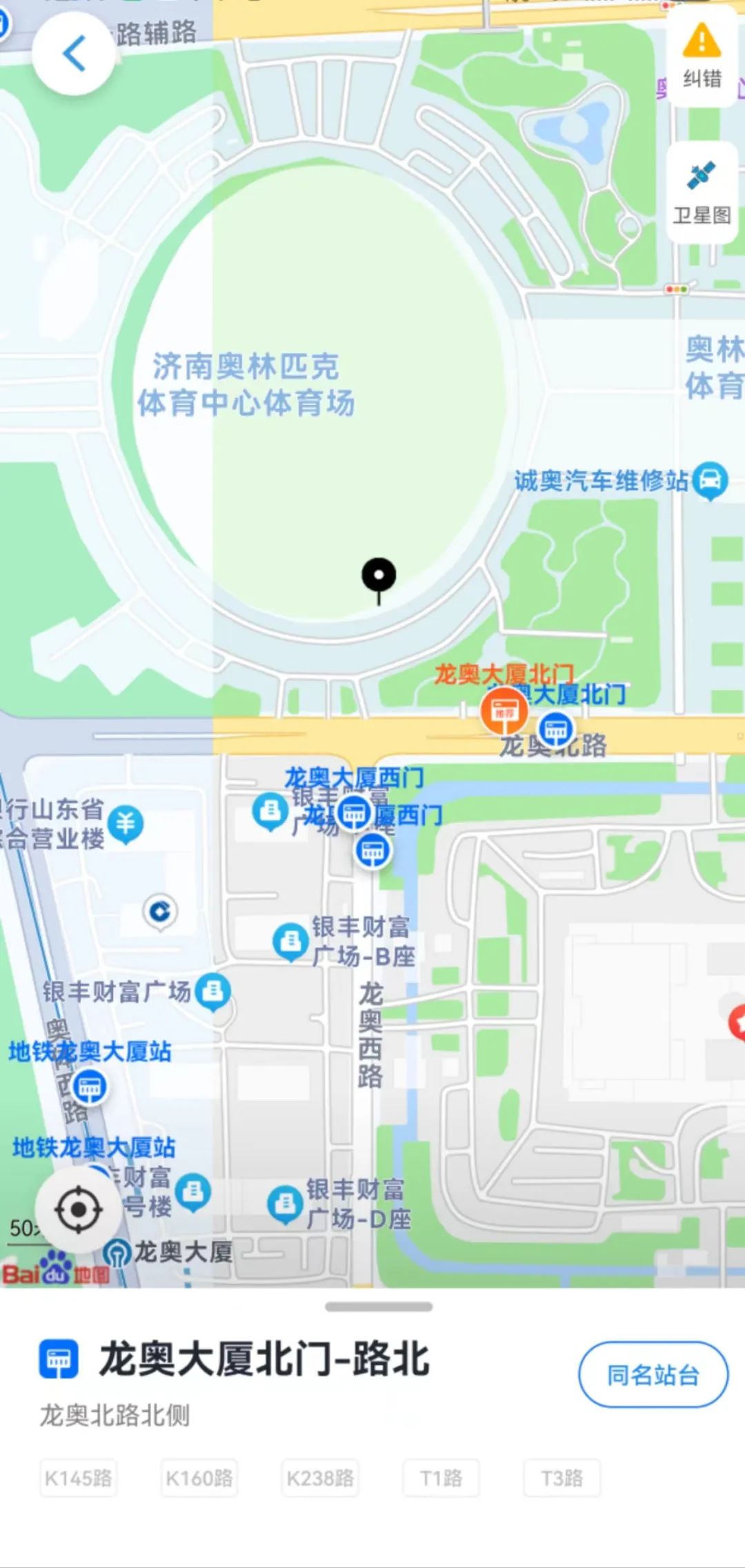
Task: Select the K145路 bus route
Action: coord(78,1478)
